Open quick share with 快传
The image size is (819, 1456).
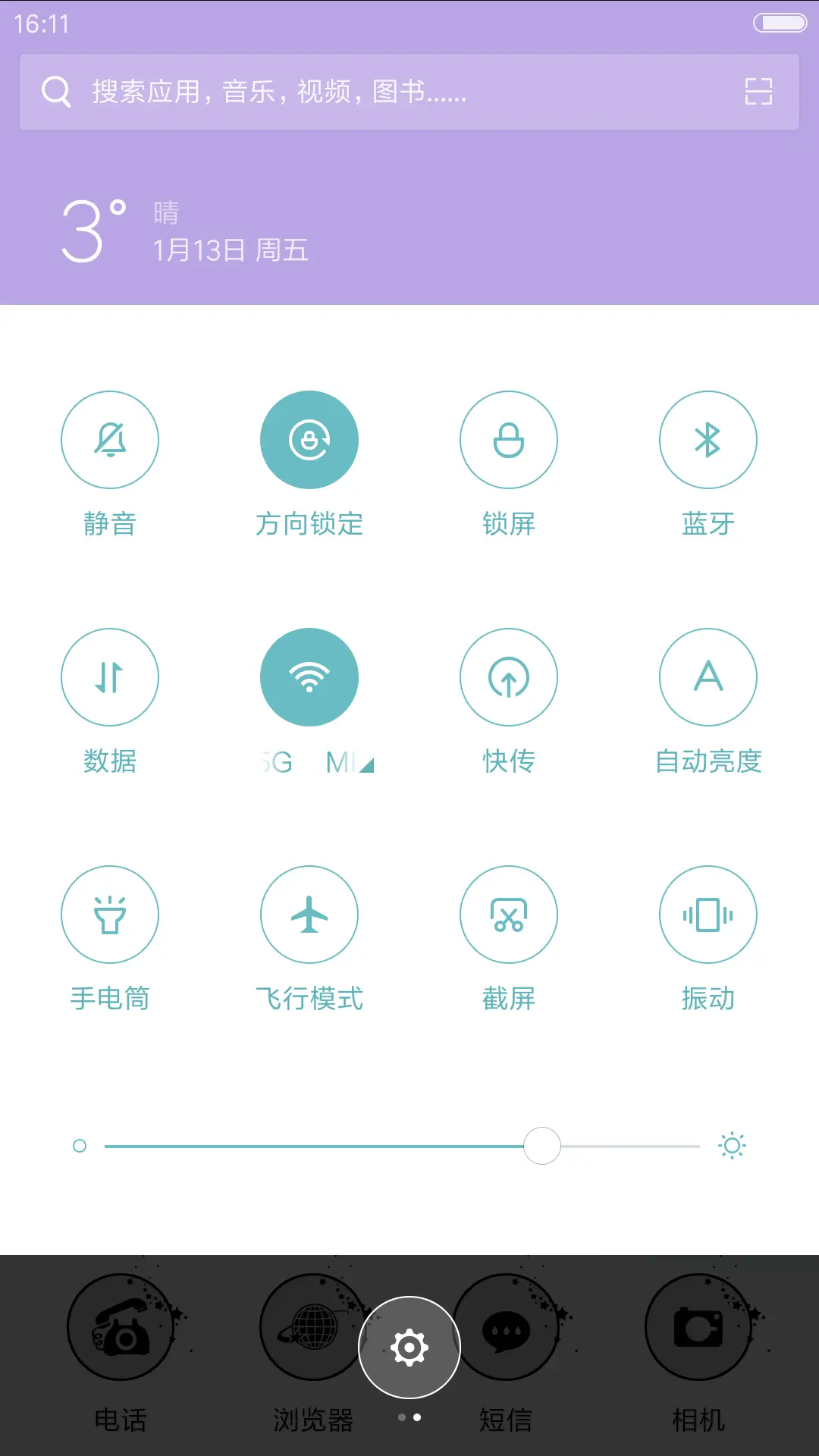point(509,677)
